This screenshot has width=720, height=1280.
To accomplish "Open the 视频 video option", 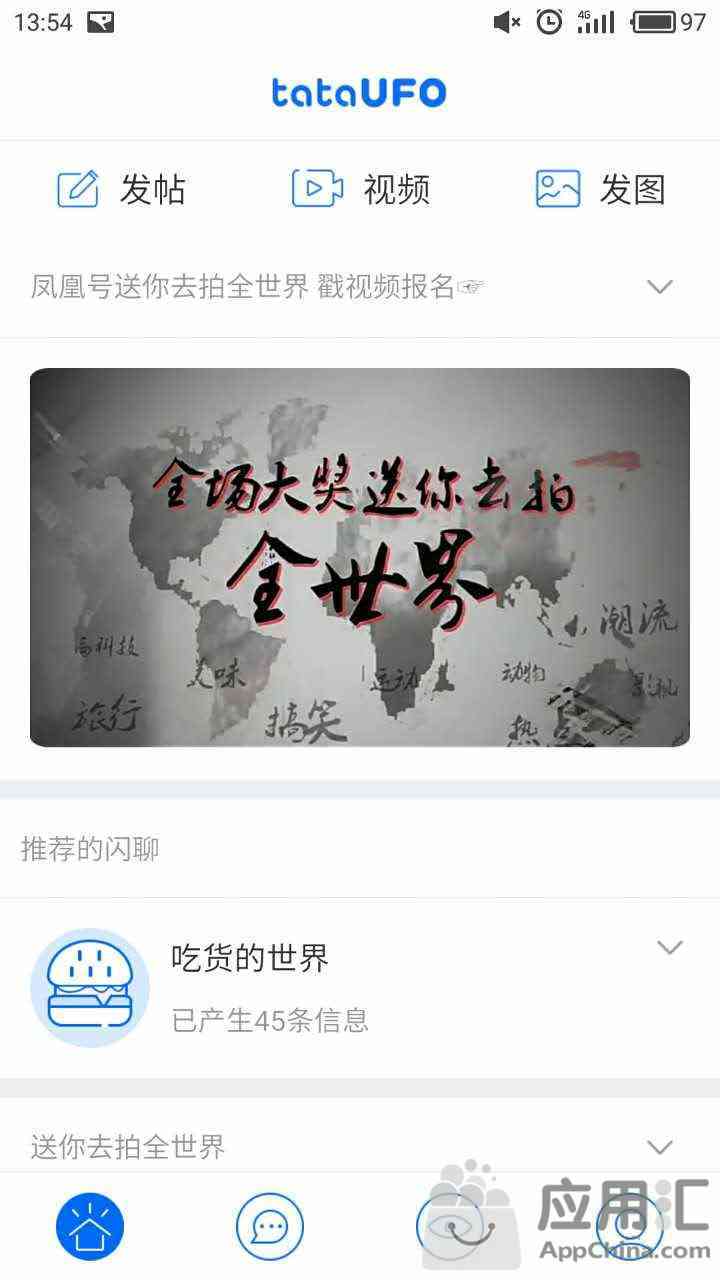I will (x=361, y=189).
